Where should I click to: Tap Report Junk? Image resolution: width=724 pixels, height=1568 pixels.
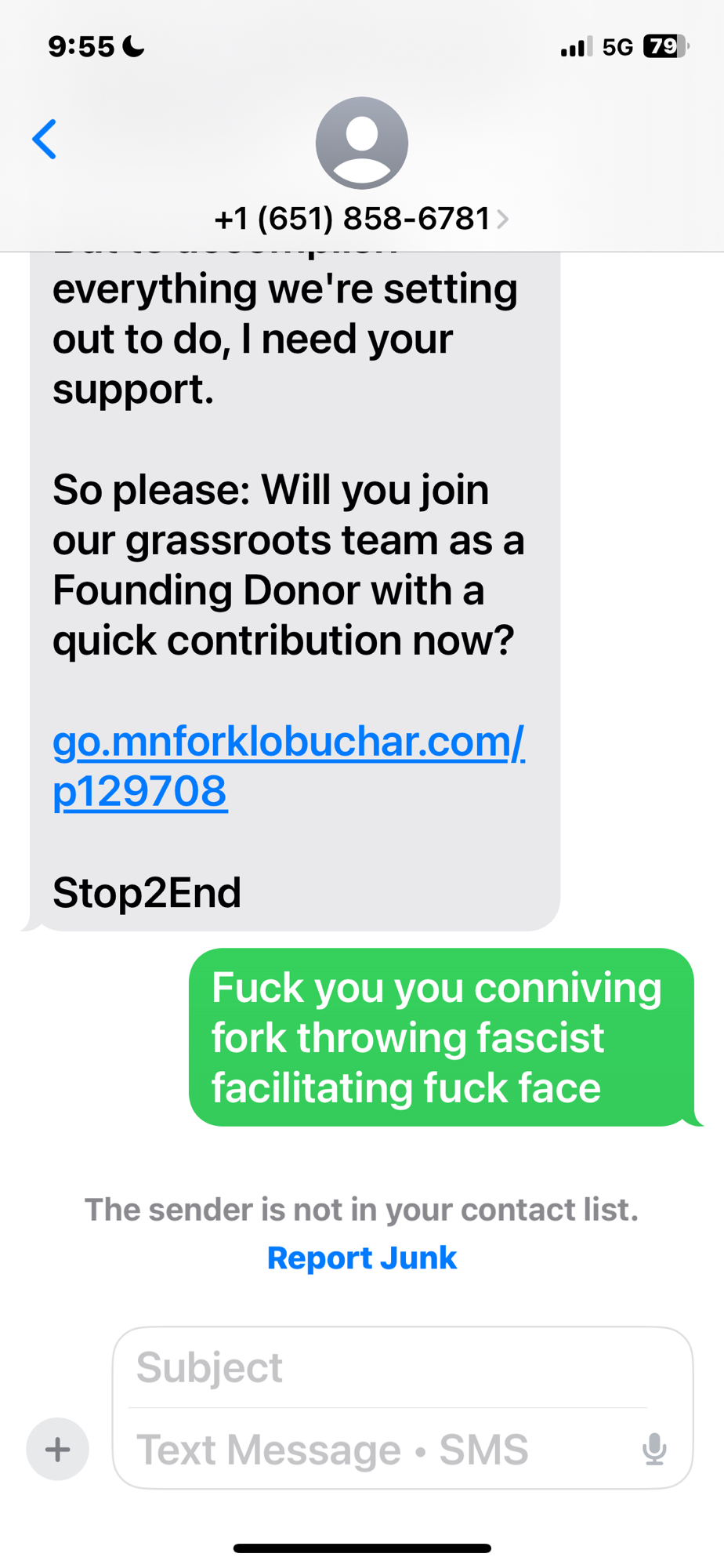(361, 1258)
